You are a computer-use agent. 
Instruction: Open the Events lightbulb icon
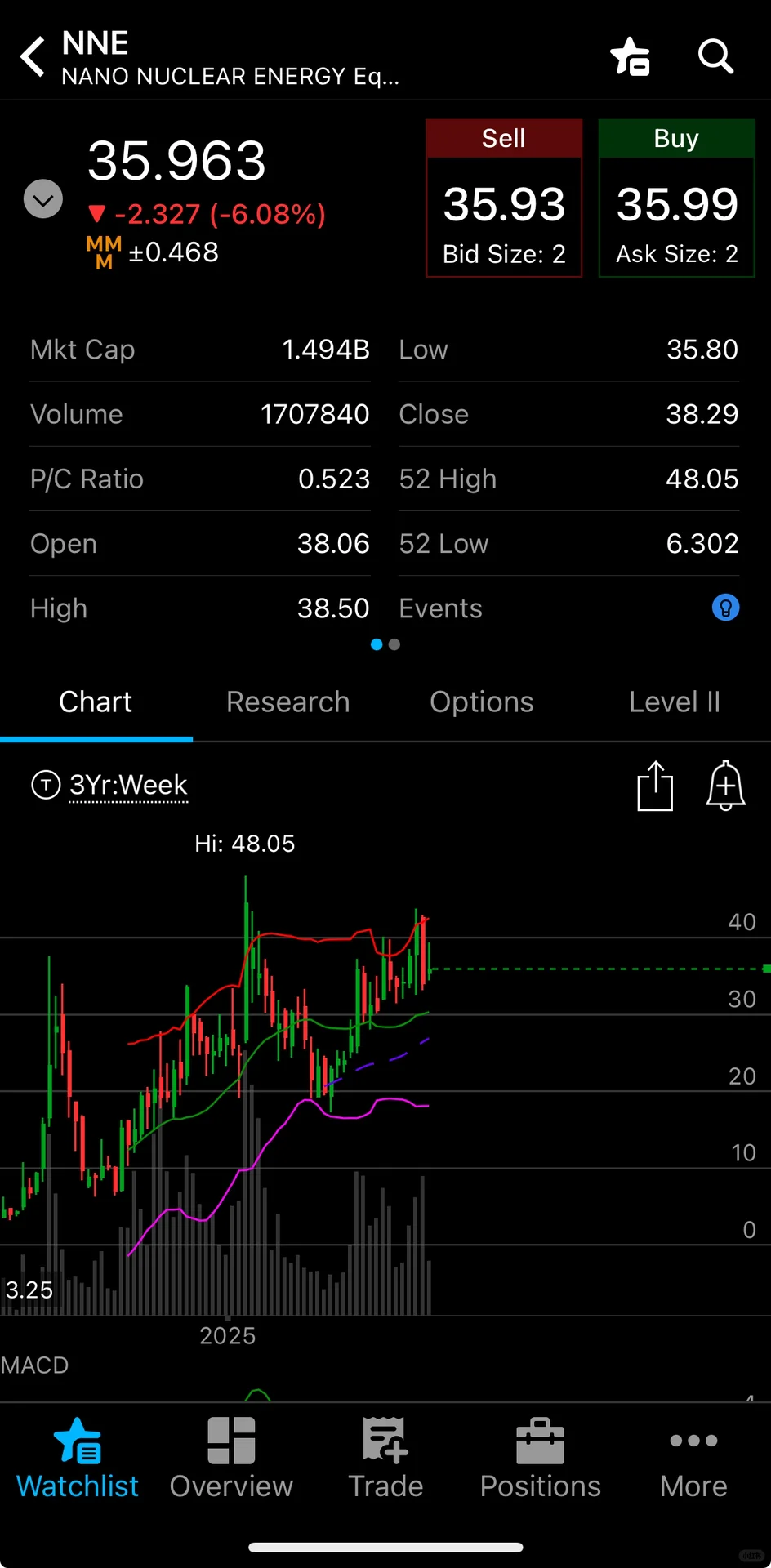(x=725, y=608)
